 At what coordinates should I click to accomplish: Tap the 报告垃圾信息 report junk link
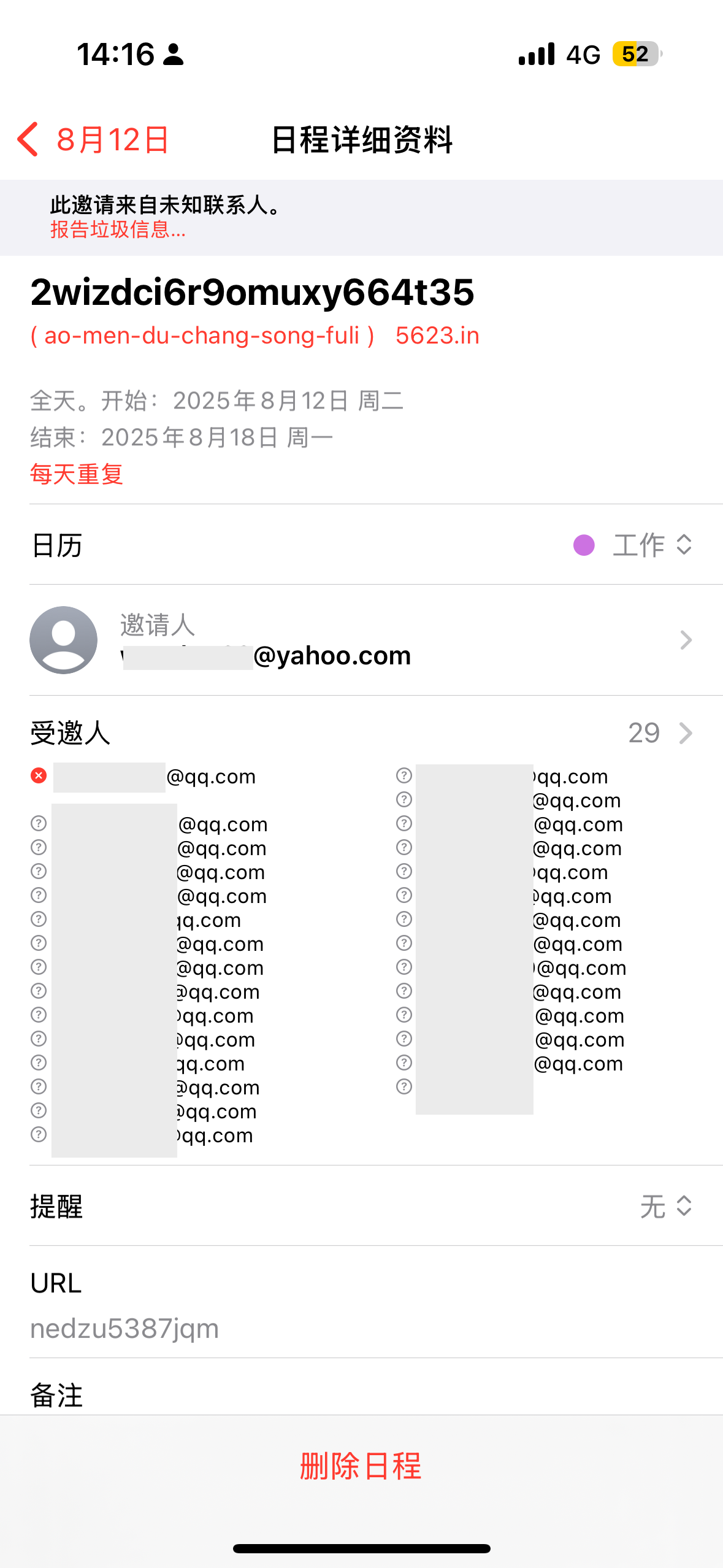pos(117,230)
